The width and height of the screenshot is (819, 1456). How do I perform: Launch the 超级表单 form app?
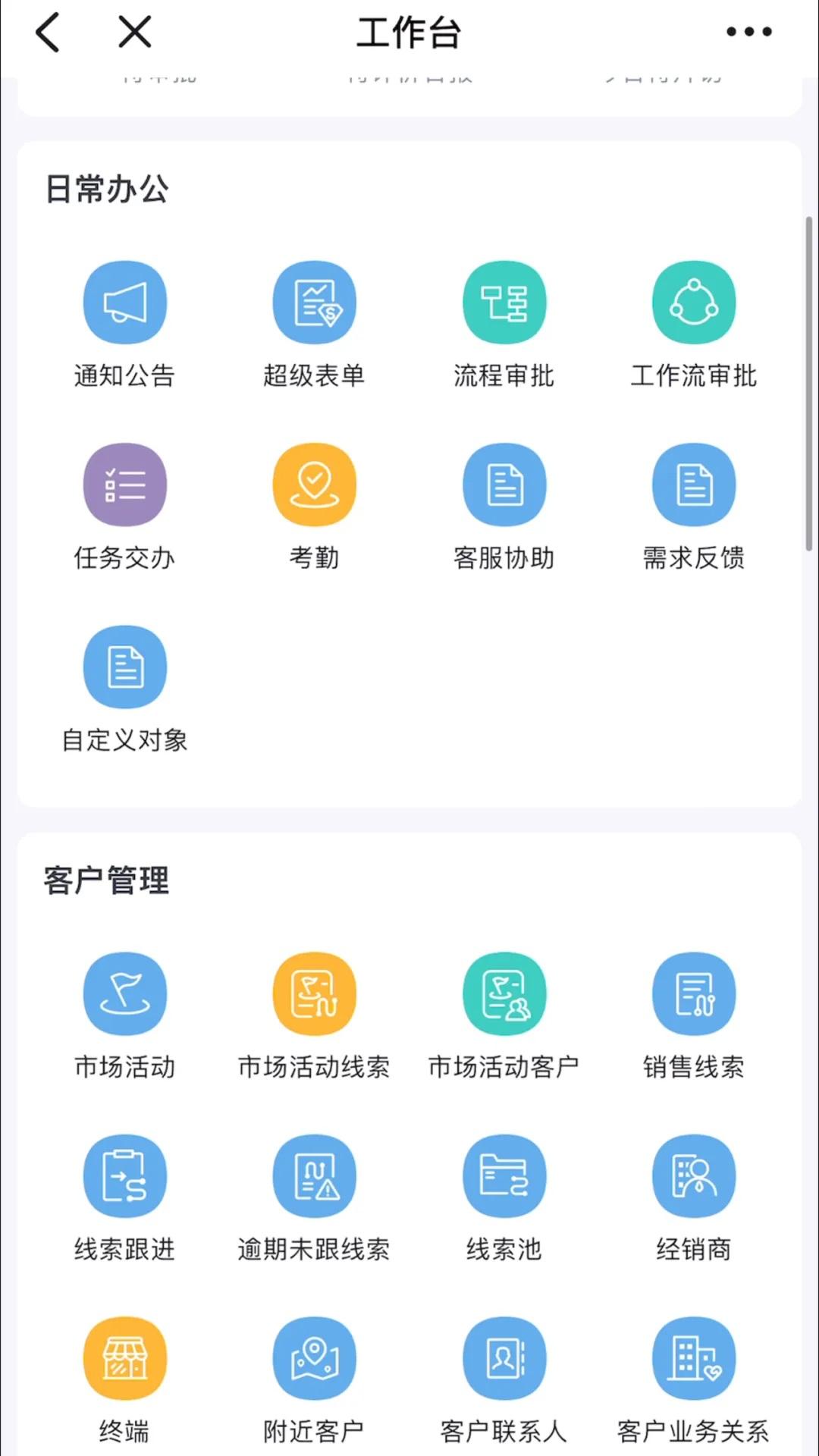(315, 303)
